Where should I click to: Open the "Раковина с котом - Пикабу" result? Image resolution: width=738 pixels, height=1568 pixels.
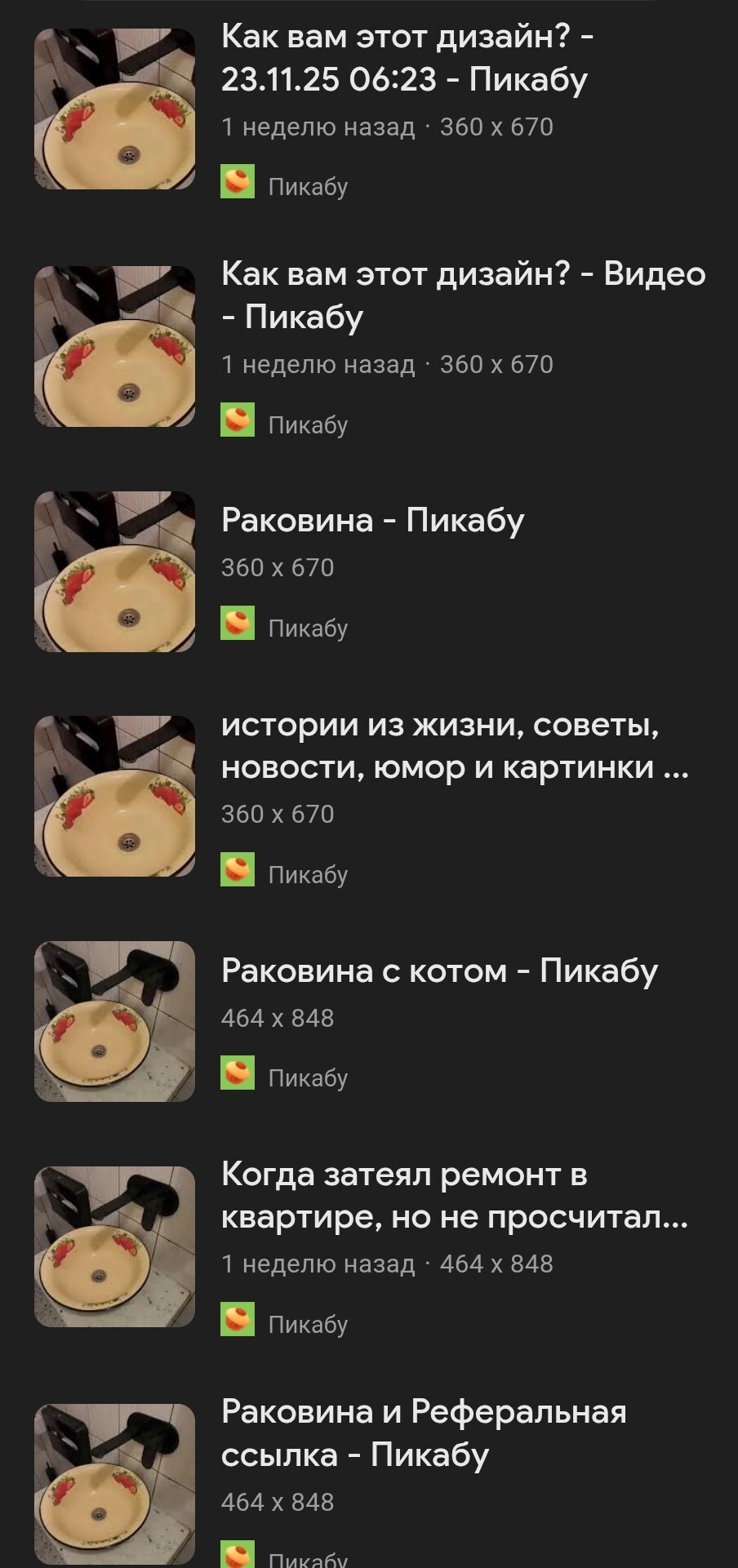(439, 971)
